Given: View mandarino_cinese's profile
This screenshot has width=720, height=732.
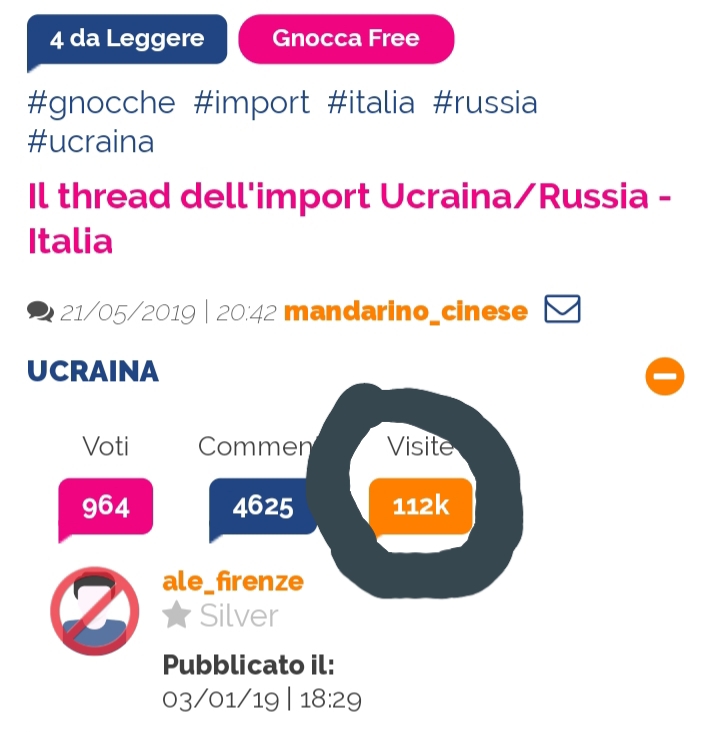Looking at the screenshot, I should point(405,311).
